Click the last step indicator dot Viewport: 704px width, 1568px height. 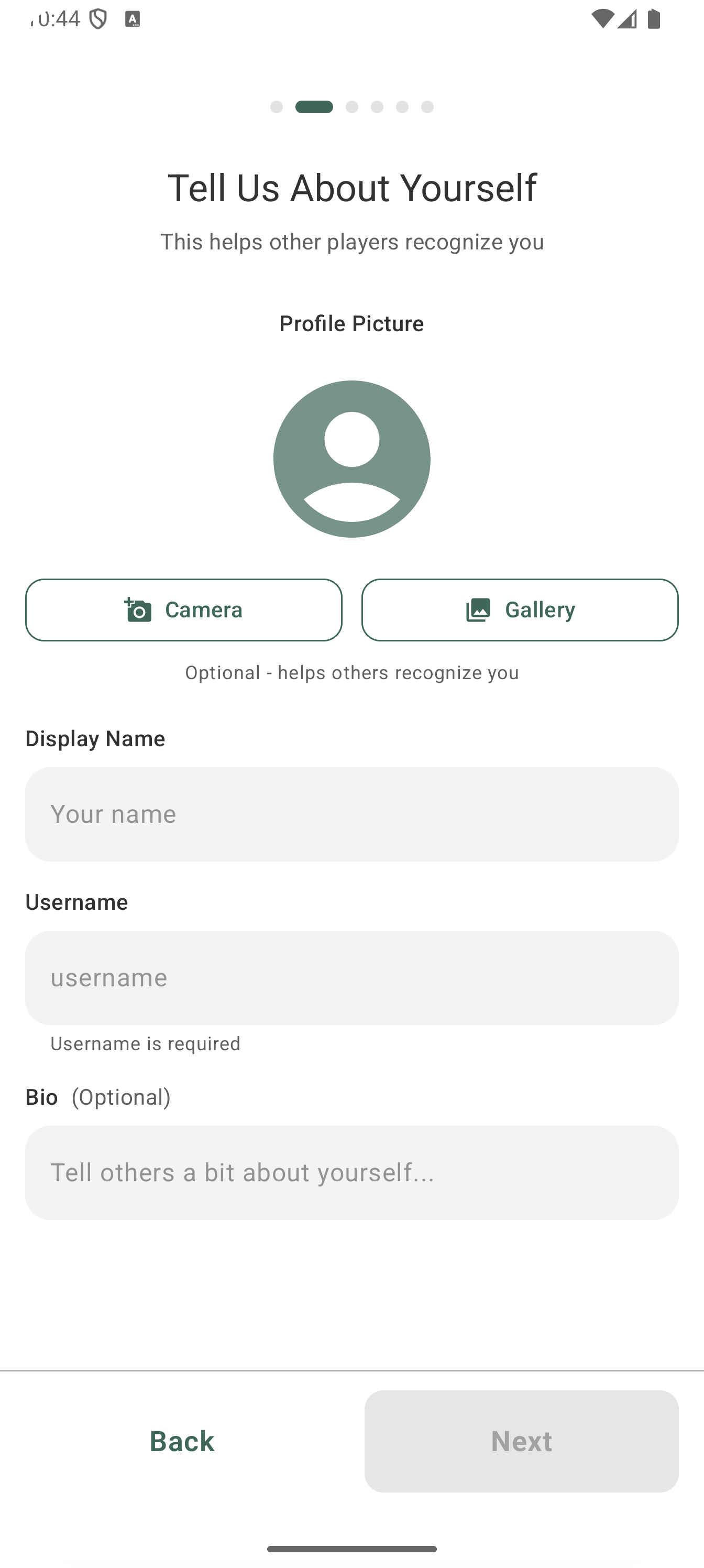[427, 106]
